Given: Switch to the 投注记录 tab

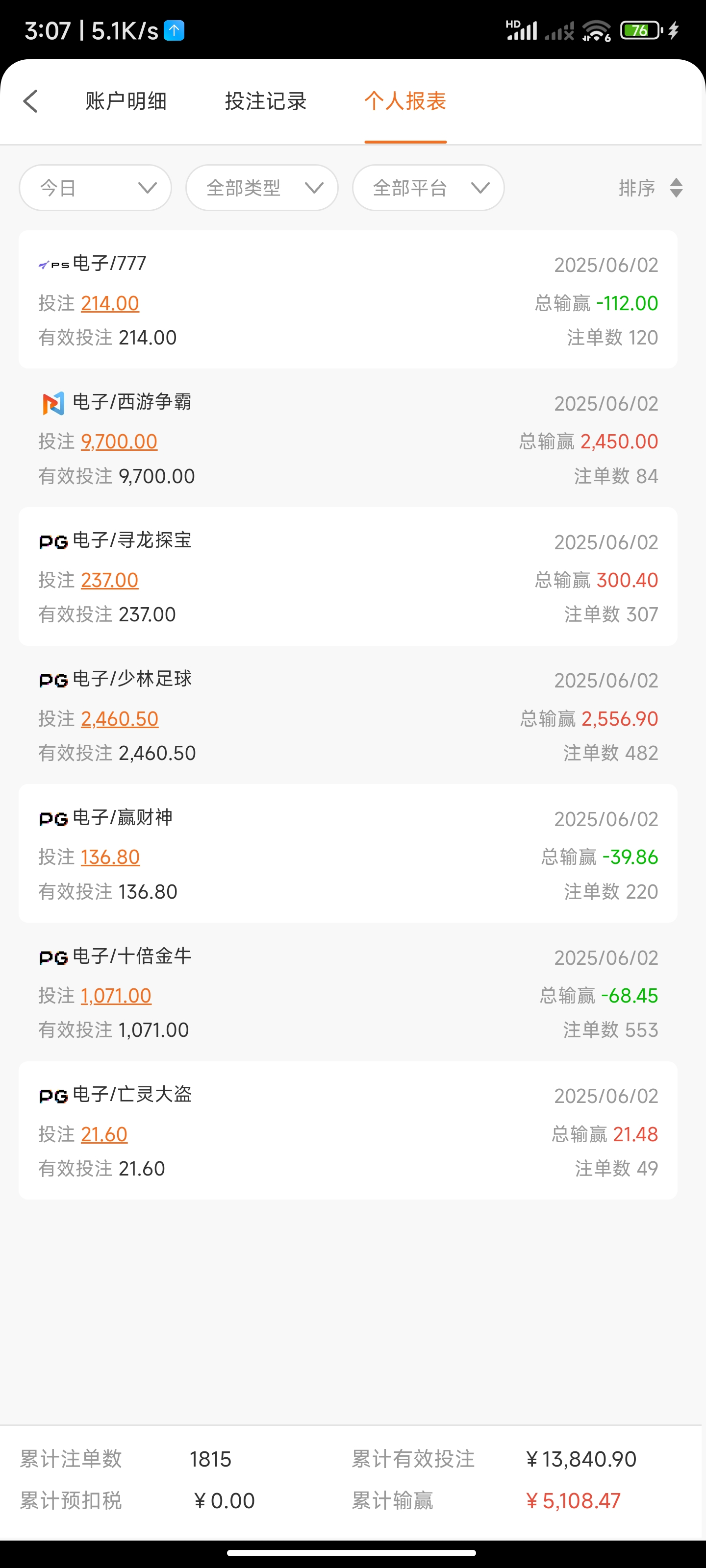Looking at the screenshot, I should click(x=266, y=101).
